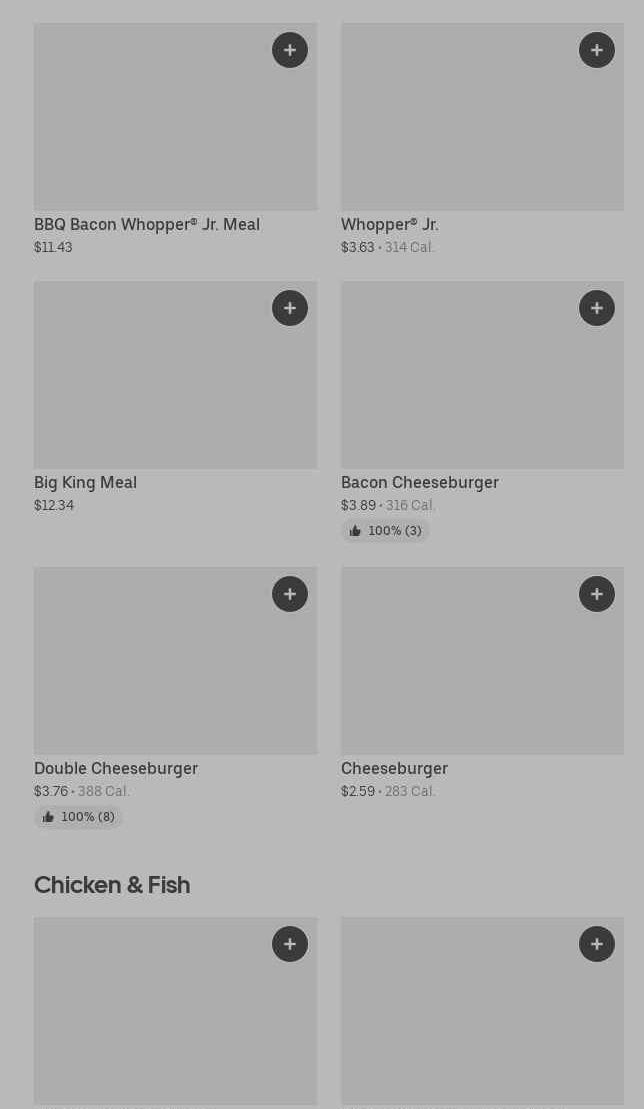Screen dimensions: 644x1109
Task: Add Bacon Cheeseburger to the cart
Action: 597,308
